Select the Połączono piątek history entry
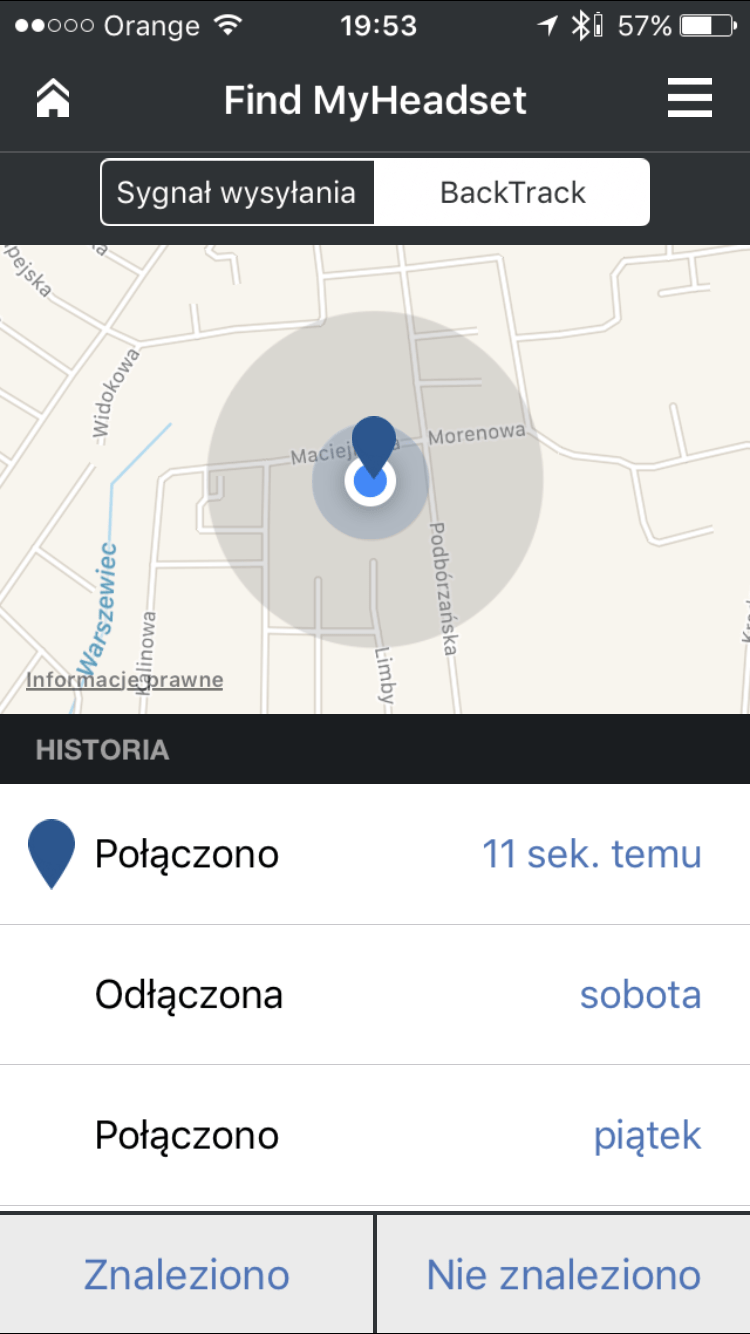750x1334 pixels. point(375,1135)
